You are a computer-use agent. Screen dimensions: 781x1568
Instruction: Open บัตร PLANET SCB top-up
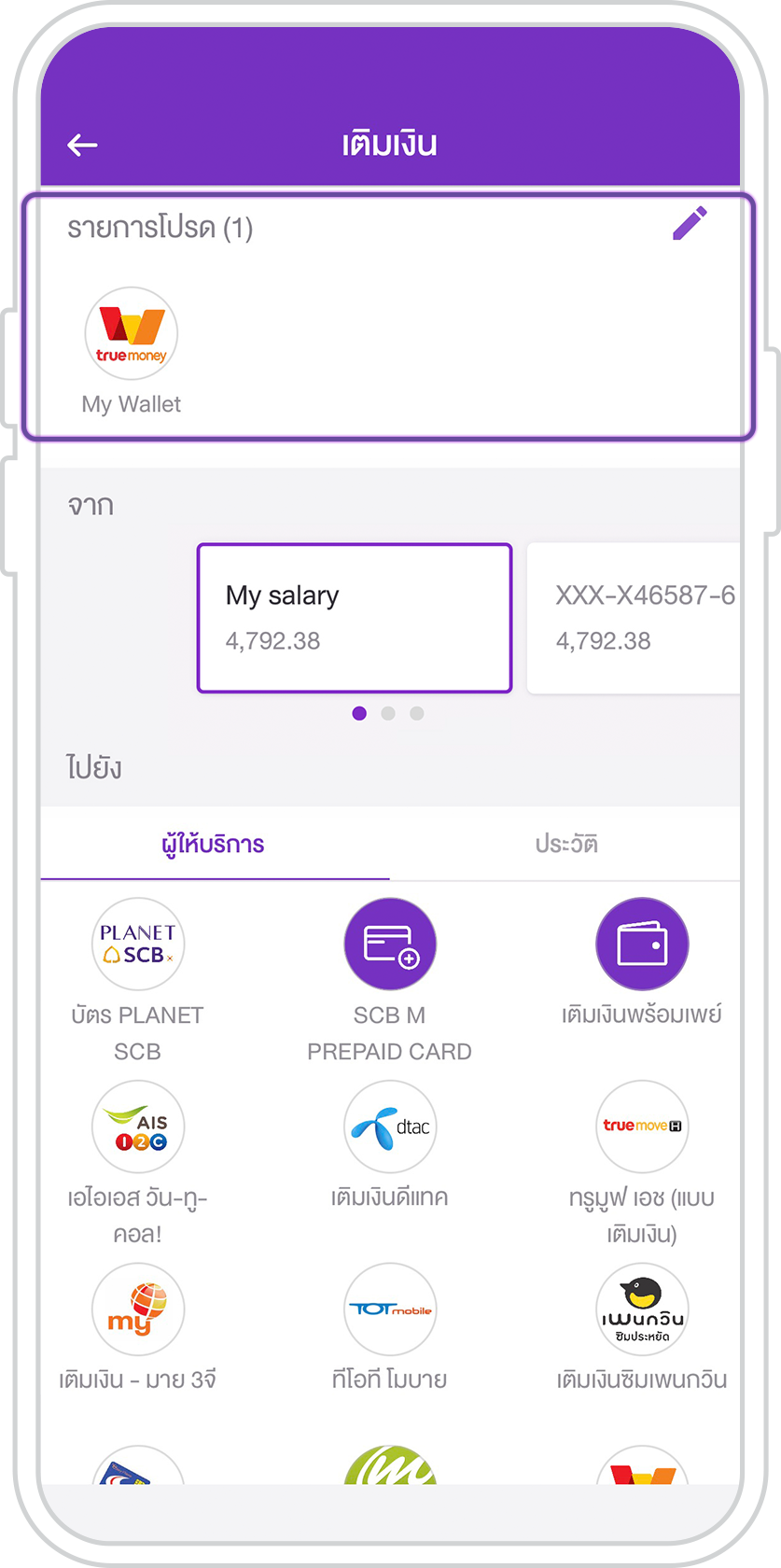138,945
